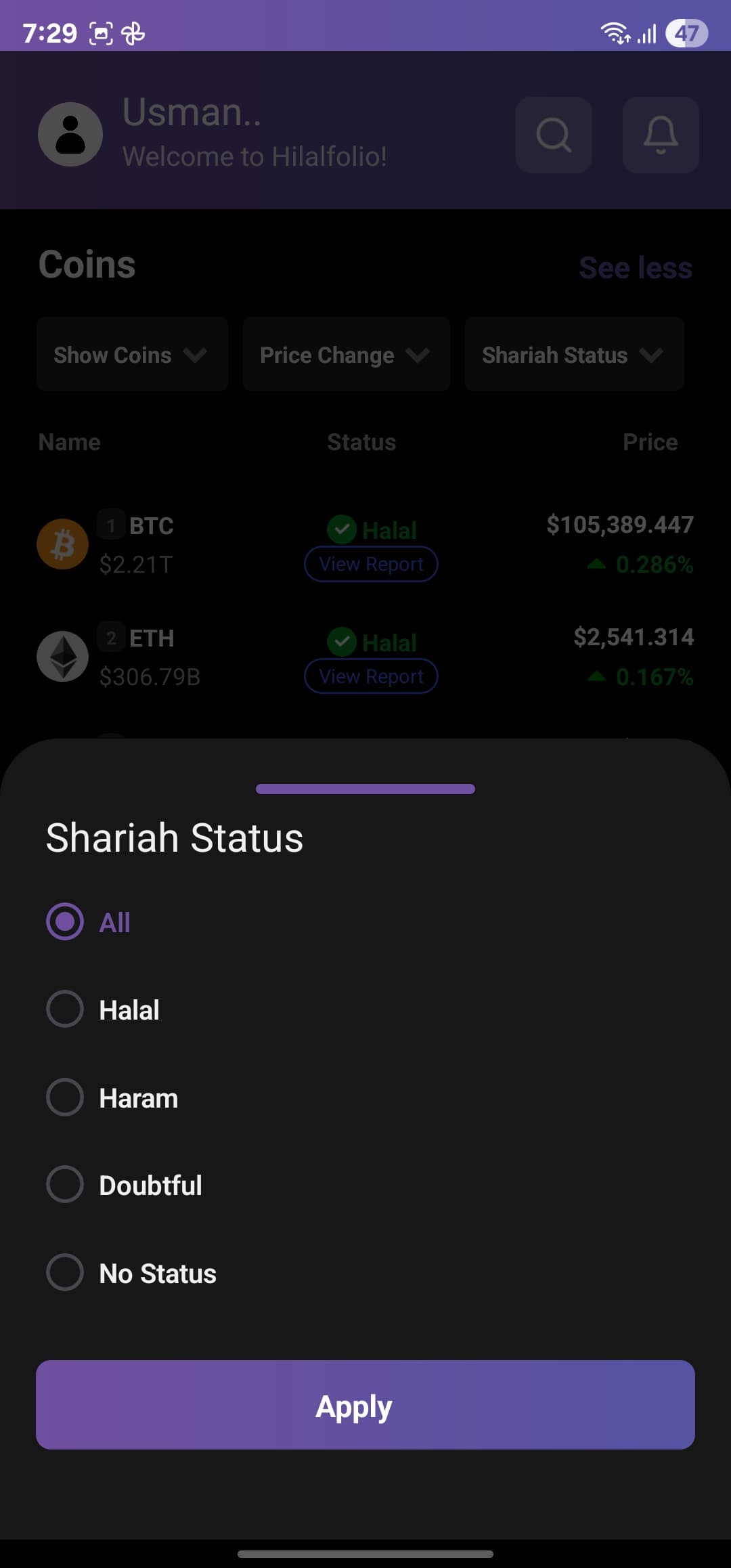
Task: Select the All radio option
Action: click(65, 921)
